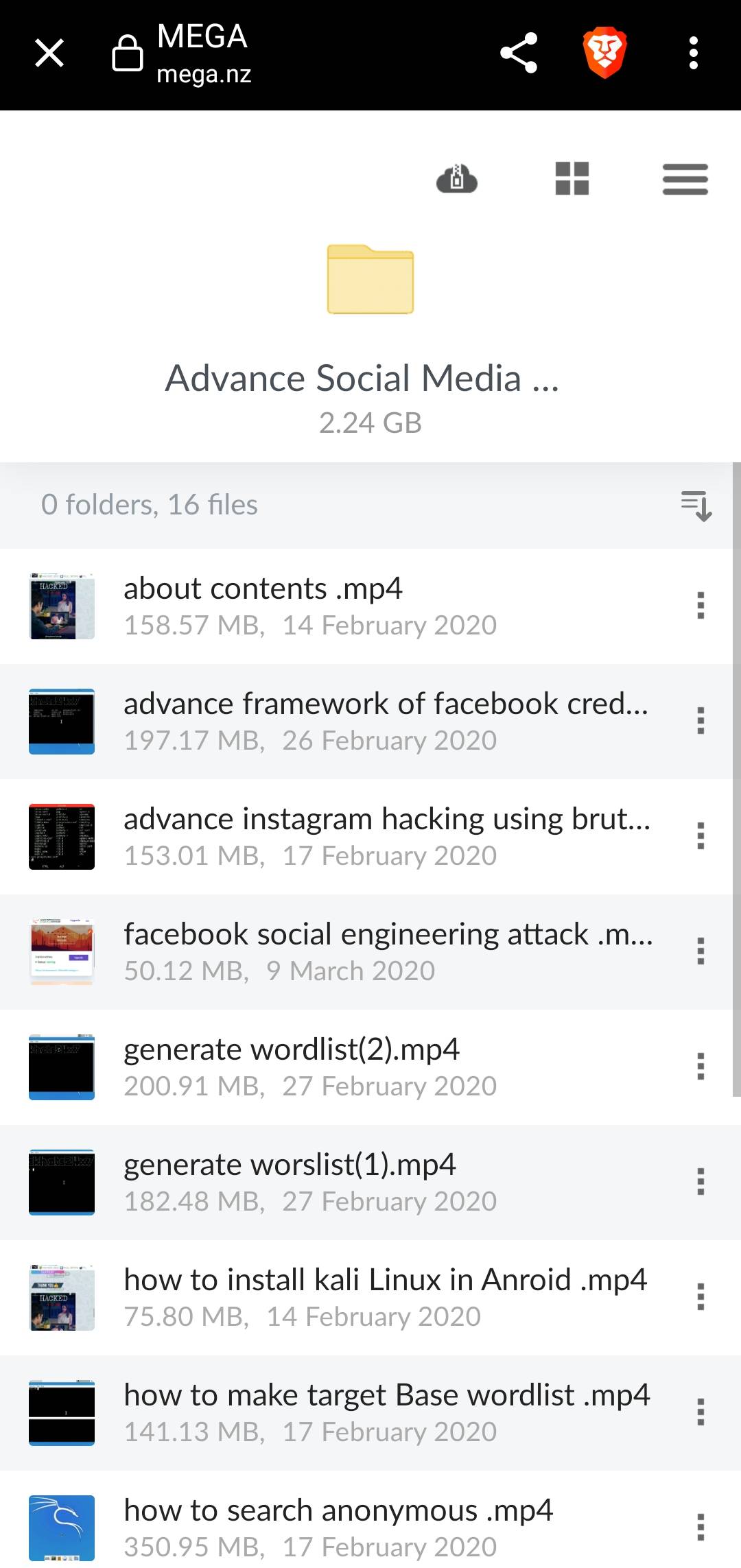
Task: Tap the mega.nz address bar lock
Action: coord(128,54)
